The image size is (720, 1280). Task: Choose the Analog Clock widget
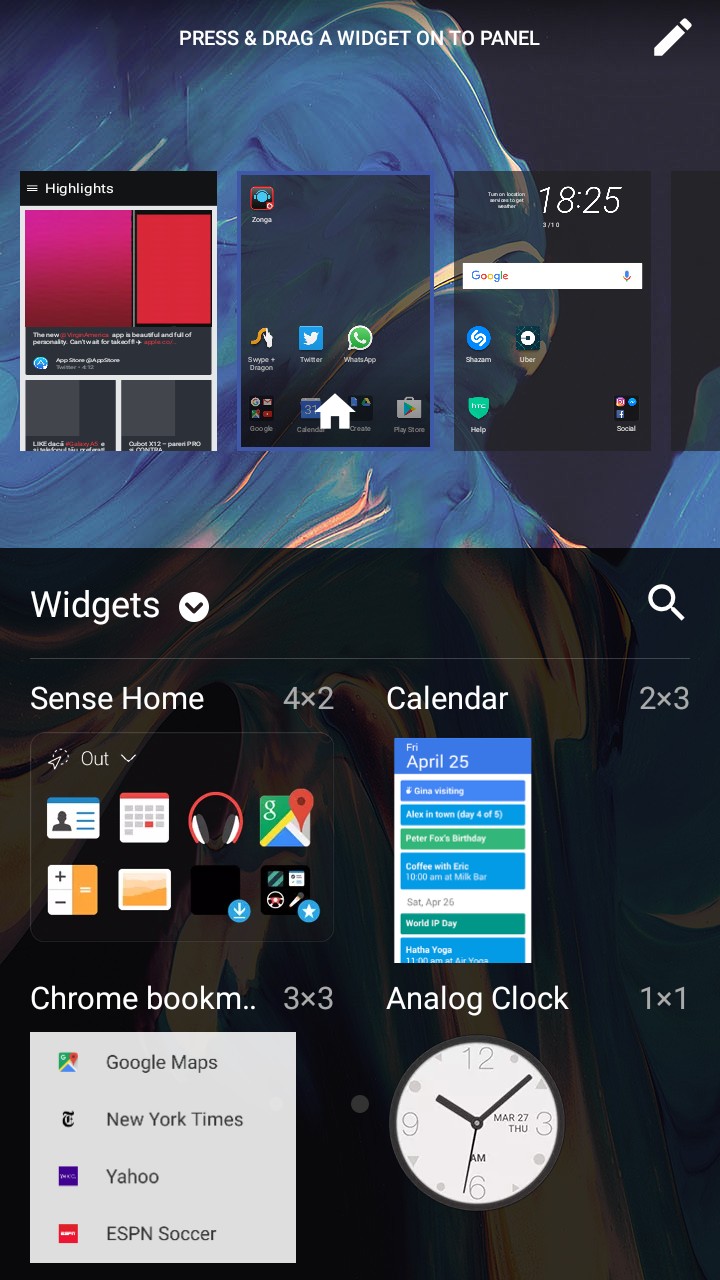(x=476, y=1123)
